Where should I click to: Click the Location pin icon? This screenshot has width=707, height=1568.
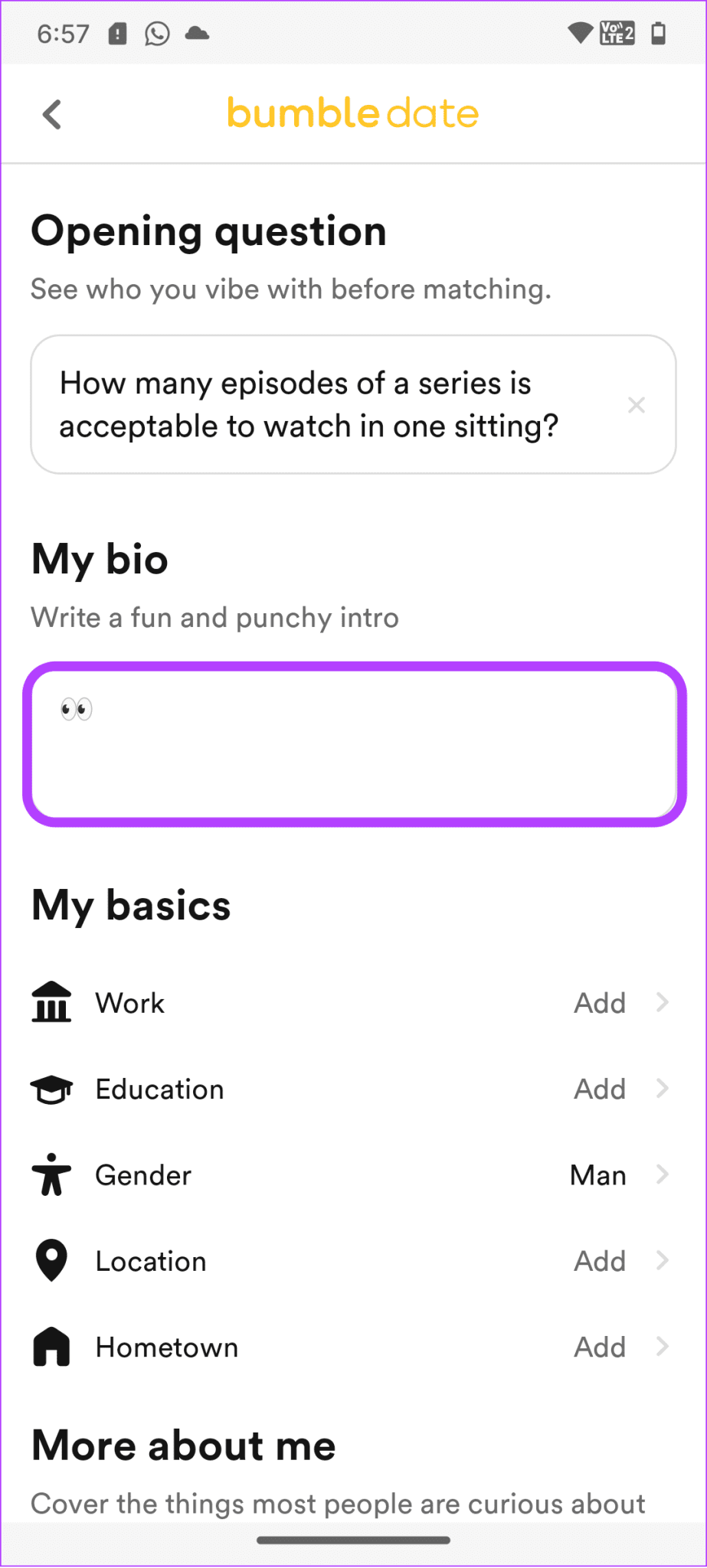click(51, 1260)
